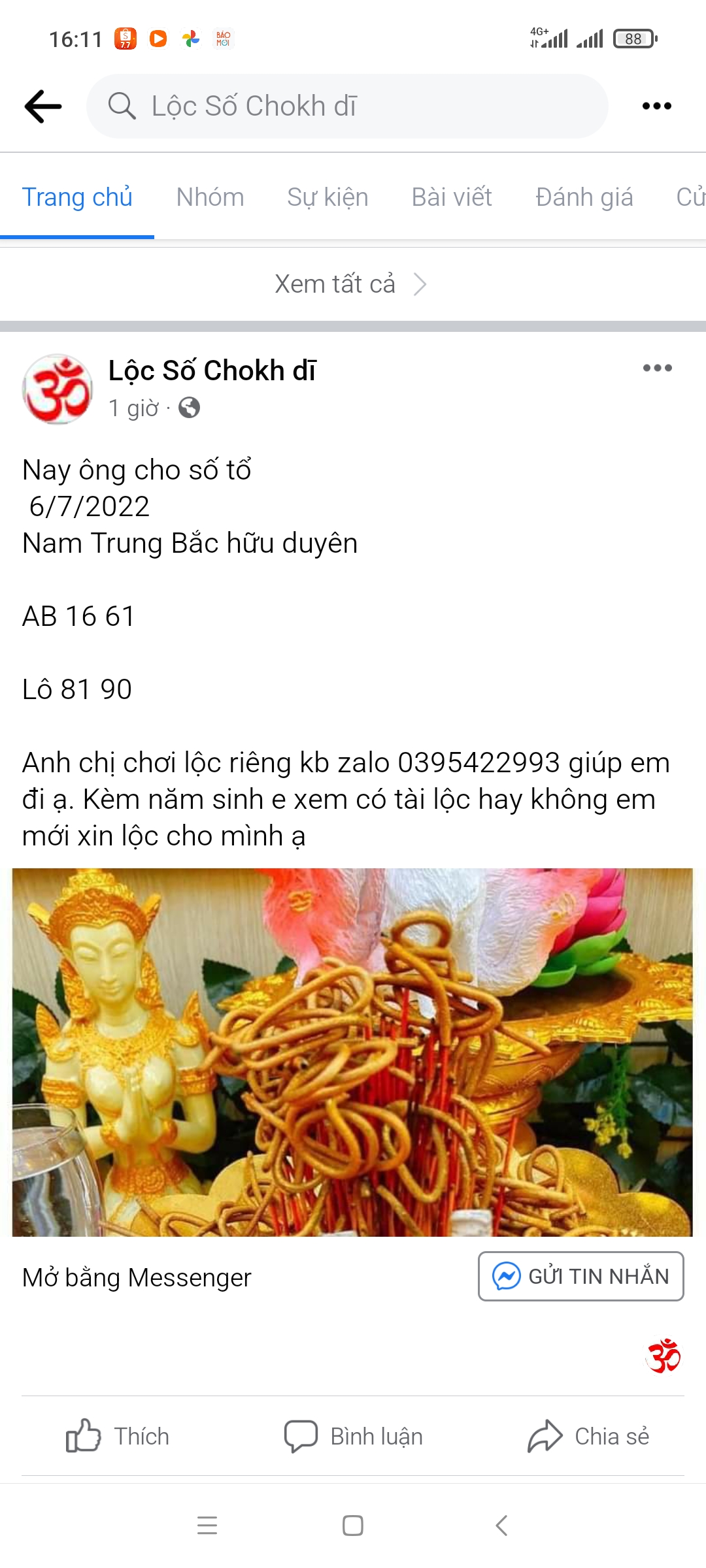Tap the system home button

(353, 1526)
